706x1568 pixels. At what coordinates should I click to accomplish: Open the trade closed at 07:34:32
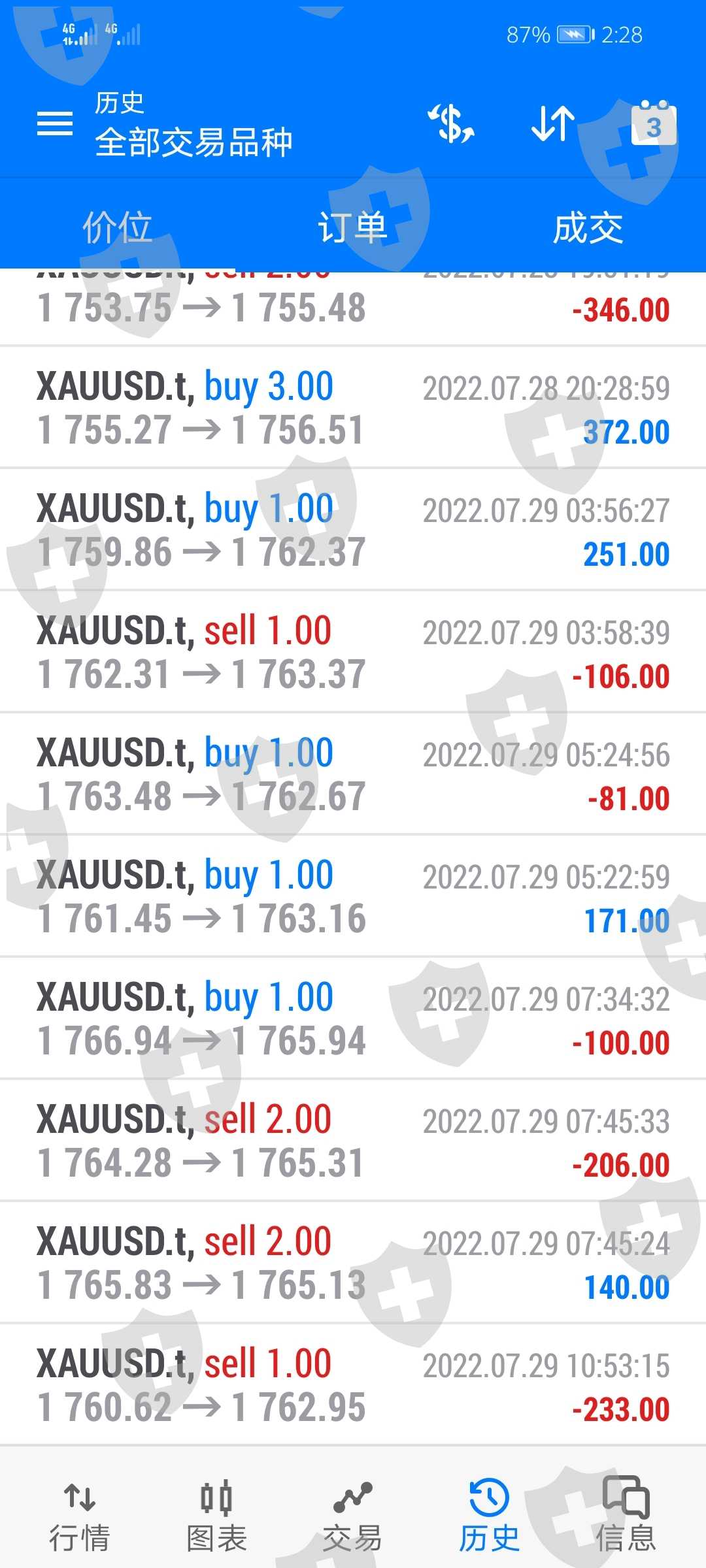[x=353, y=1019]
